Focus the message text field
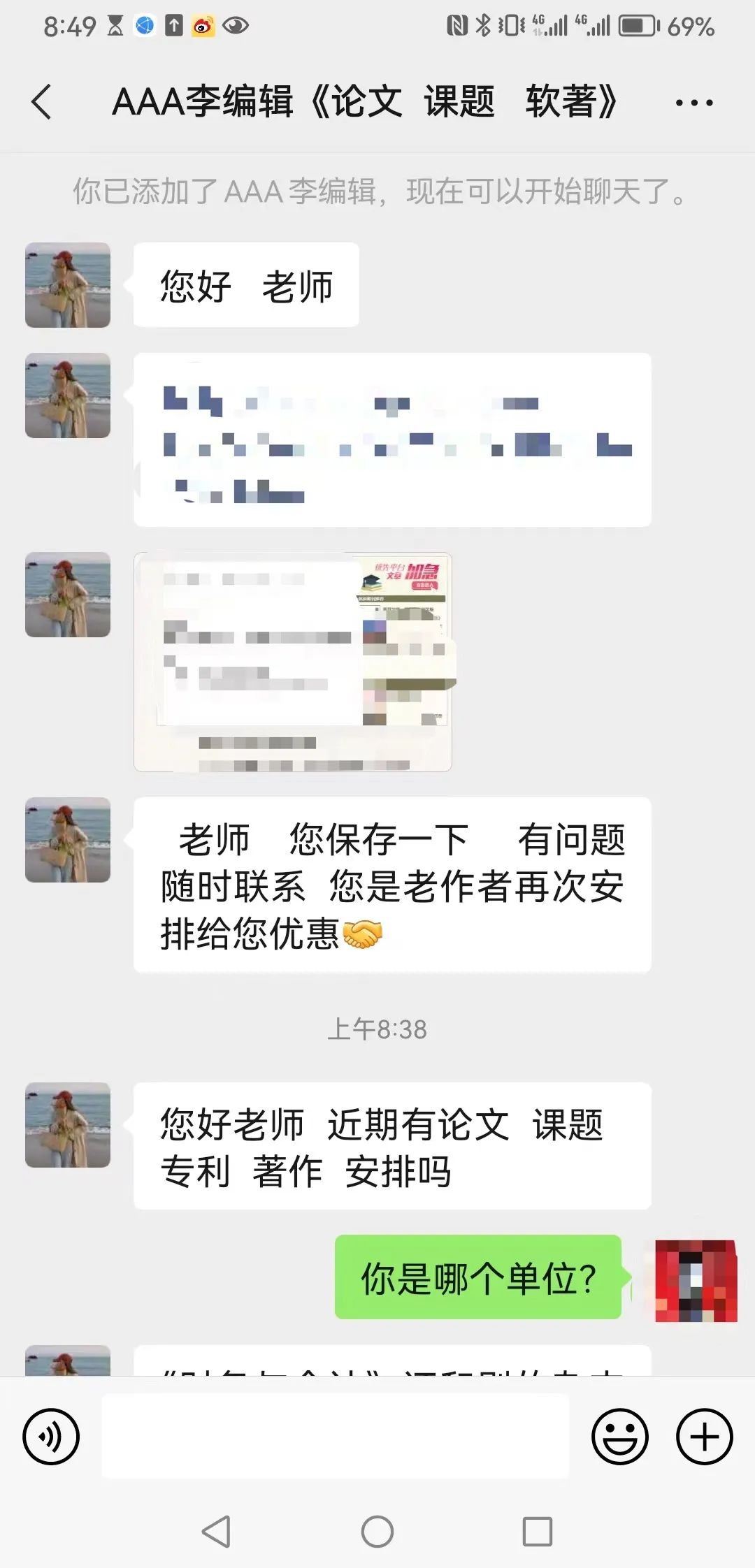 click(x=336, y=1436)
